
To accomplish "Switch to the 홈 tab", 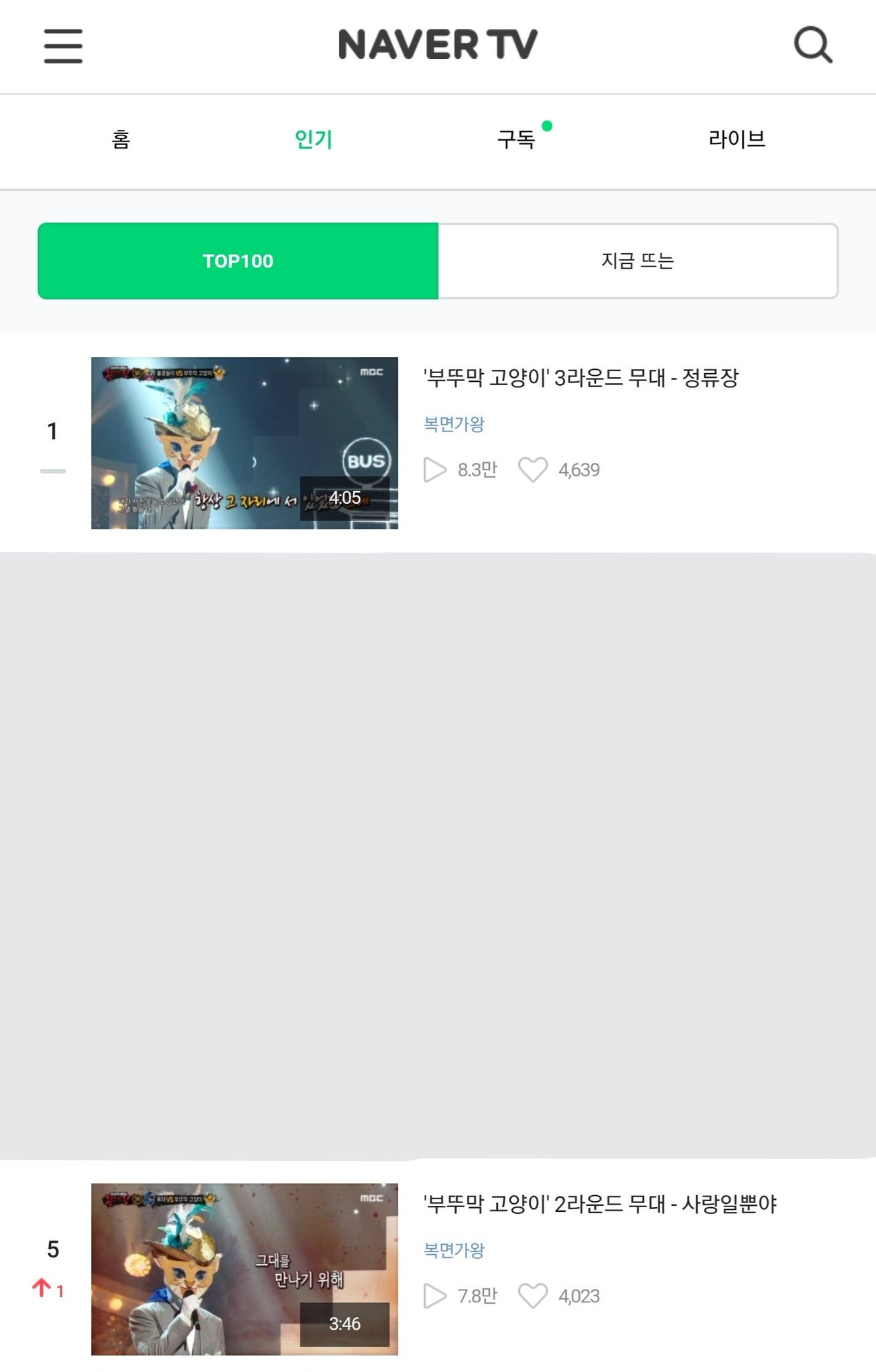I will pos(121,139).
